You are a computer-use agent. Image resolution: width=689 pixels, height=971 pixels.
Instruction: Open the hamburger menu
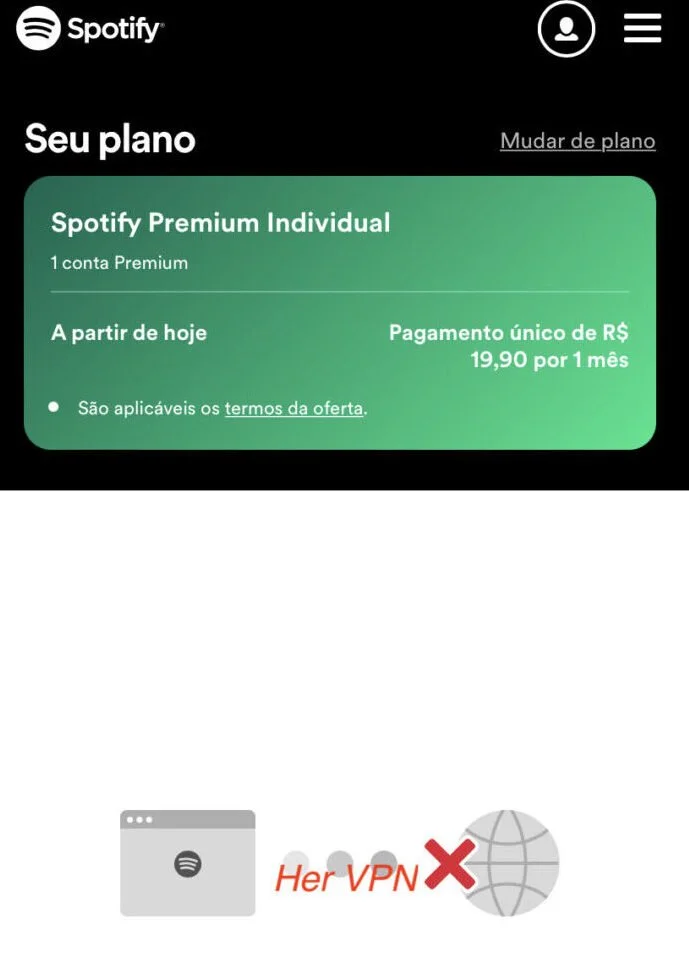point(642,28)
